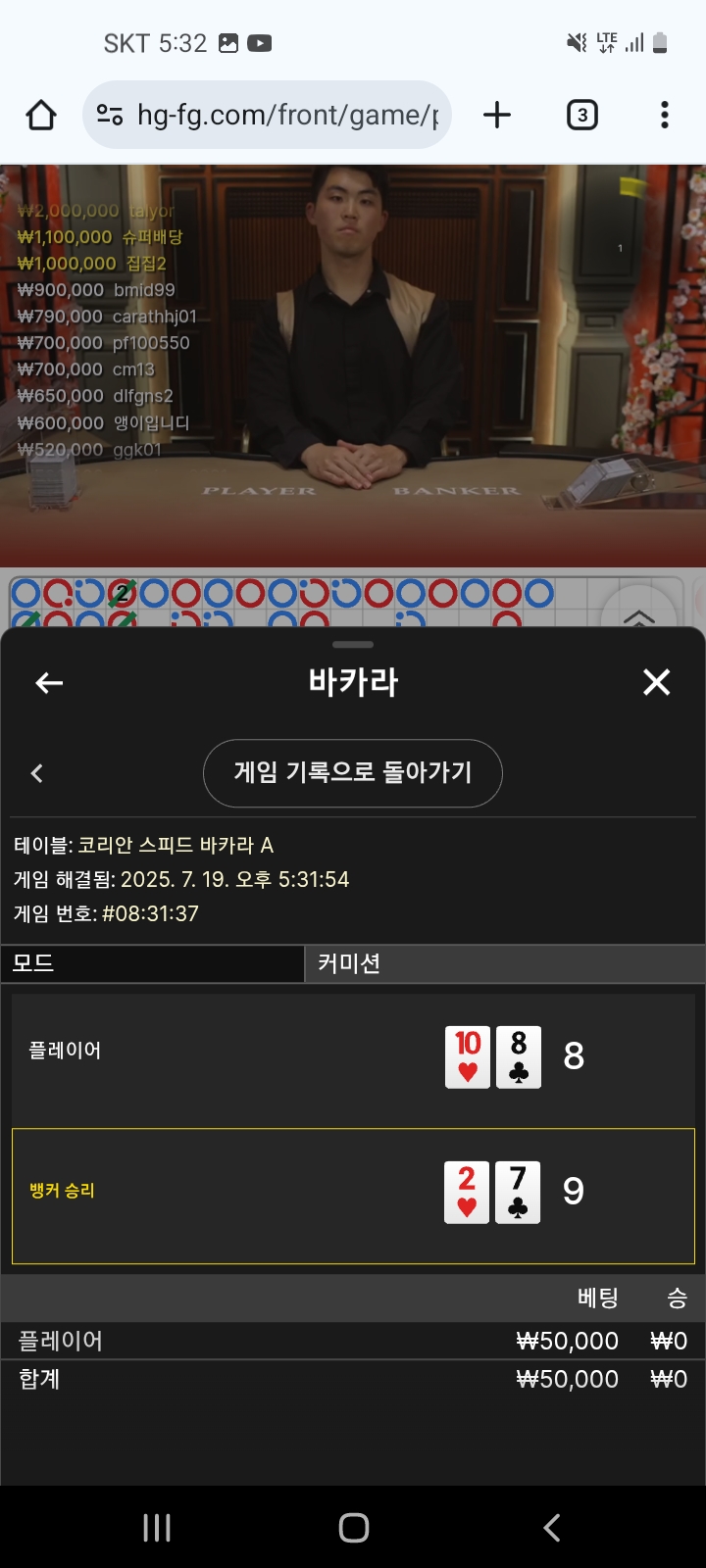Open a new browser tab
This screenshot has height=1568, width=706.
click(x=497, y=115)
